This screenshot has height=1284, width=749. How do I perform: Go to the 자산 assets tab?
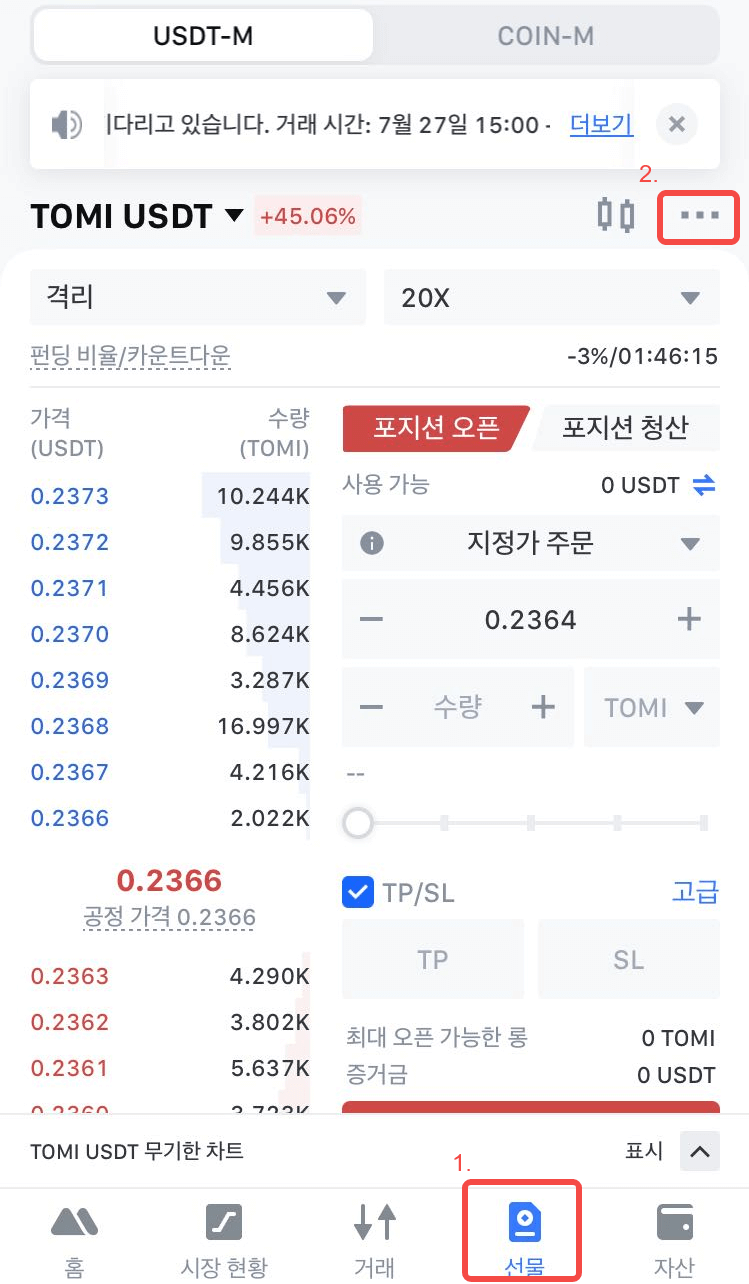point(675,1240)
